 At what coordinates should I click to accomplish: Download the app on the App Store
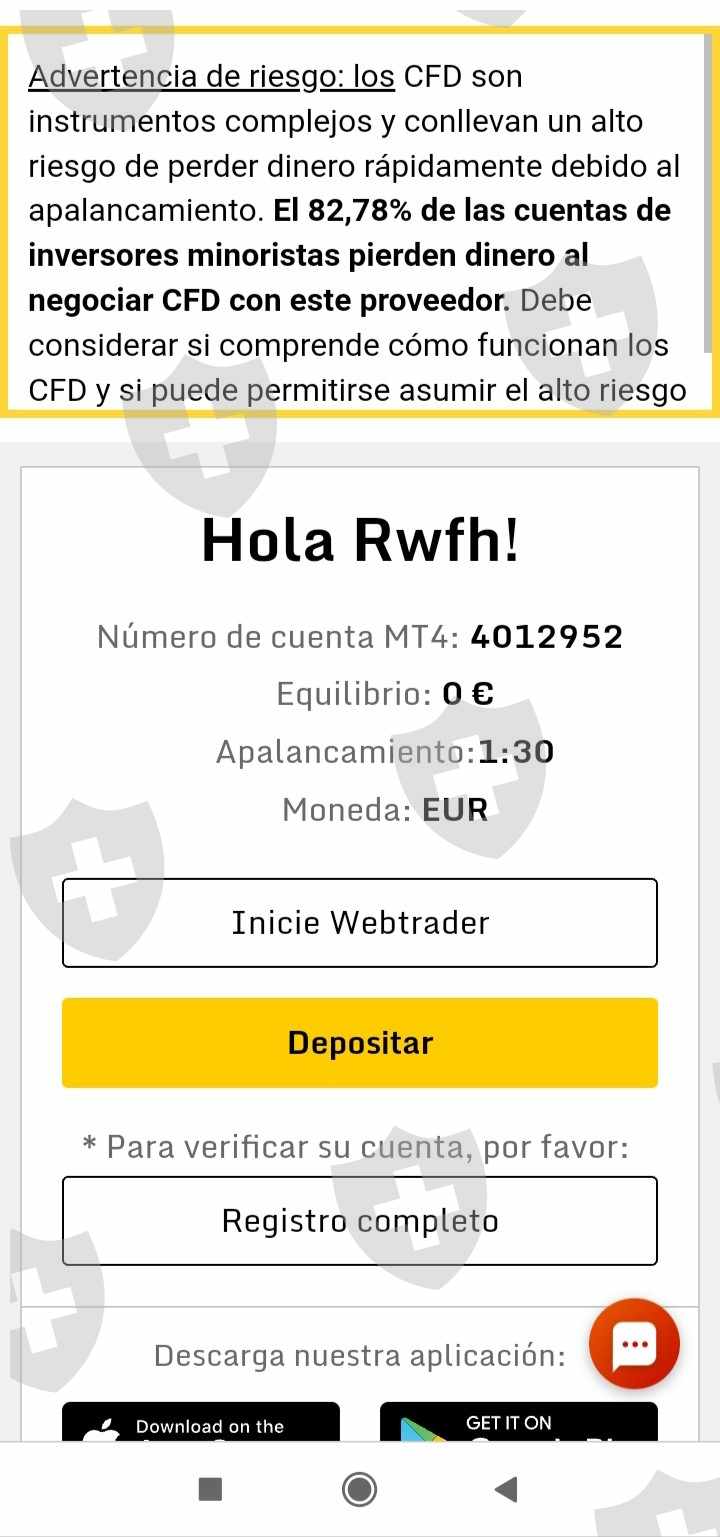201,1423
